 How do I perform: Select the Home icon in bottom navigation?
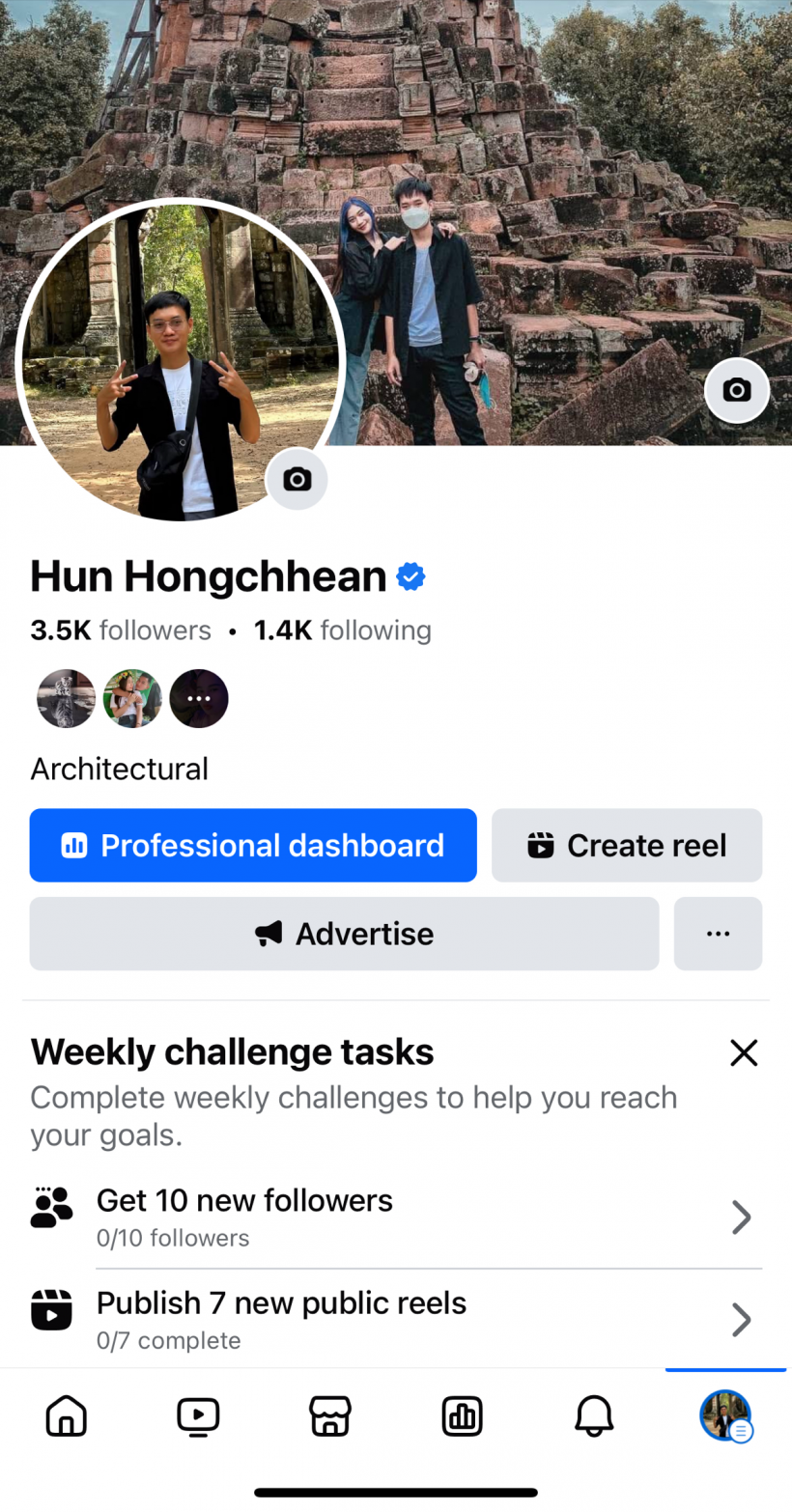(x=66, y=1415)
